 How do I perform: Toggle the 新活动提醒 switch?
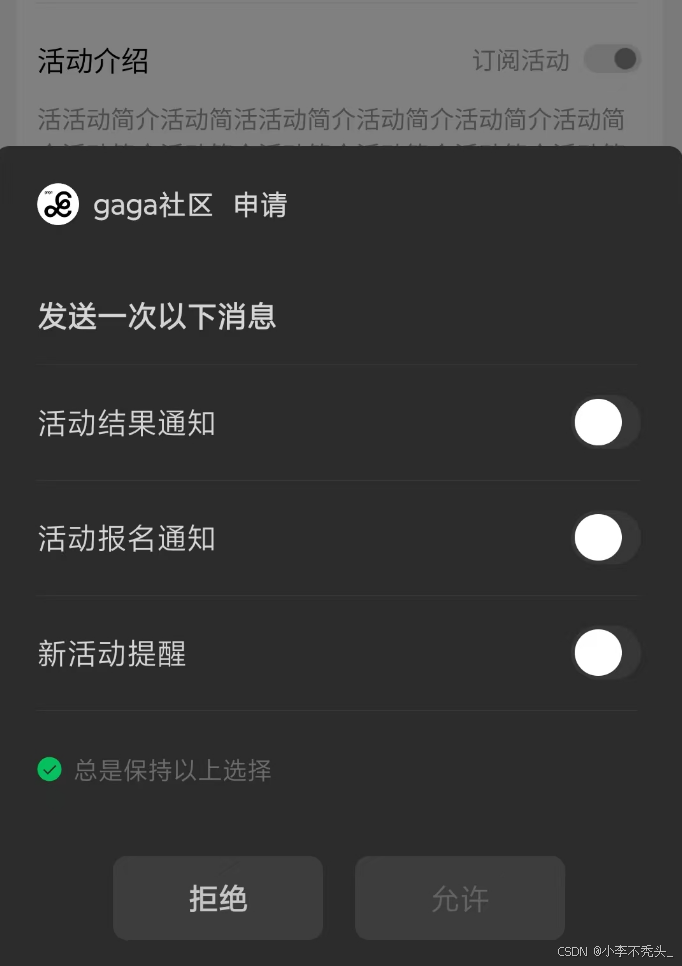605,653
